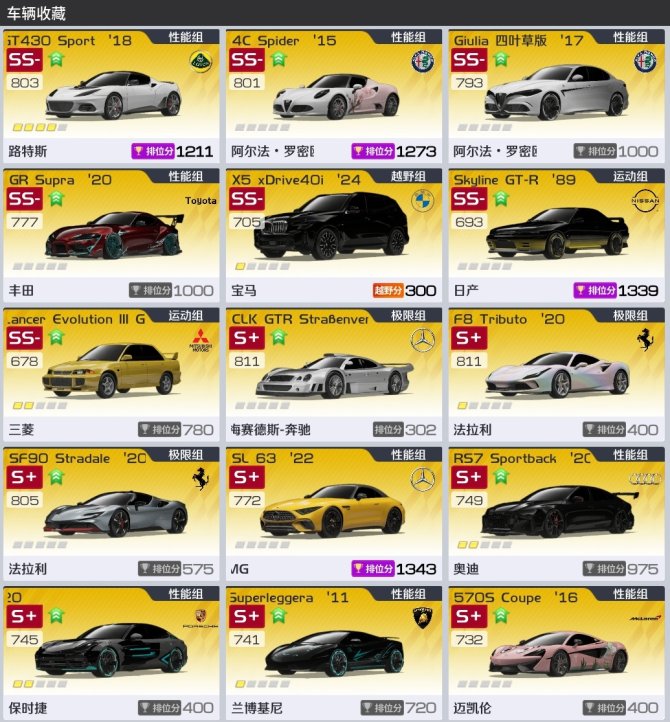Select the Alfa Romeo 4C Spider '15
The image size is (670, 722).
[334, 98]
